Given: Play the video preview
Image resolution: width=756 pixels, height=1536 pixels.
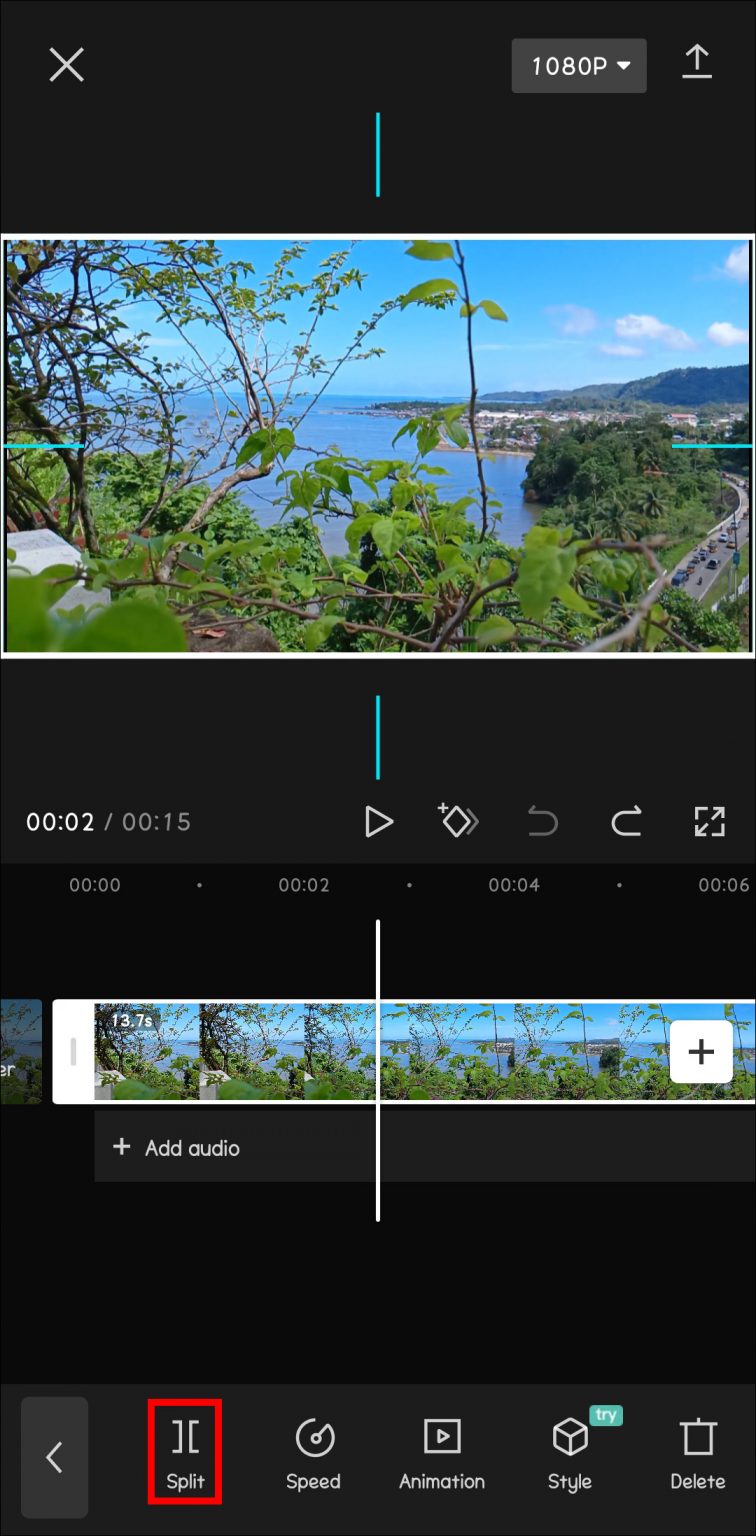Looking at the screenshot, I should 379,821.
